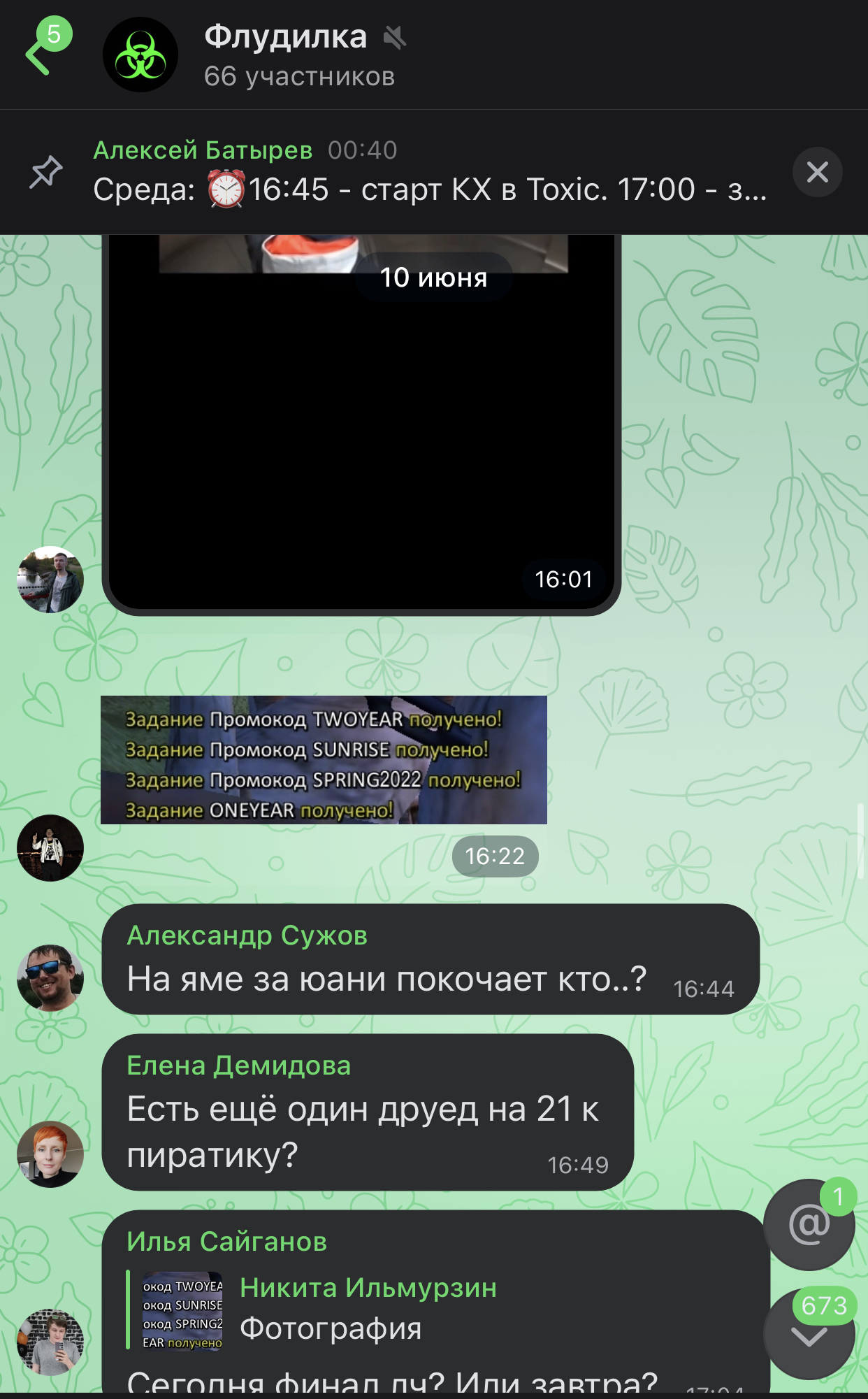The width and height of the screenshot is (868, 1399).
Task: Open the avatar beside the 16:01 video
Action: coord(50,579)
